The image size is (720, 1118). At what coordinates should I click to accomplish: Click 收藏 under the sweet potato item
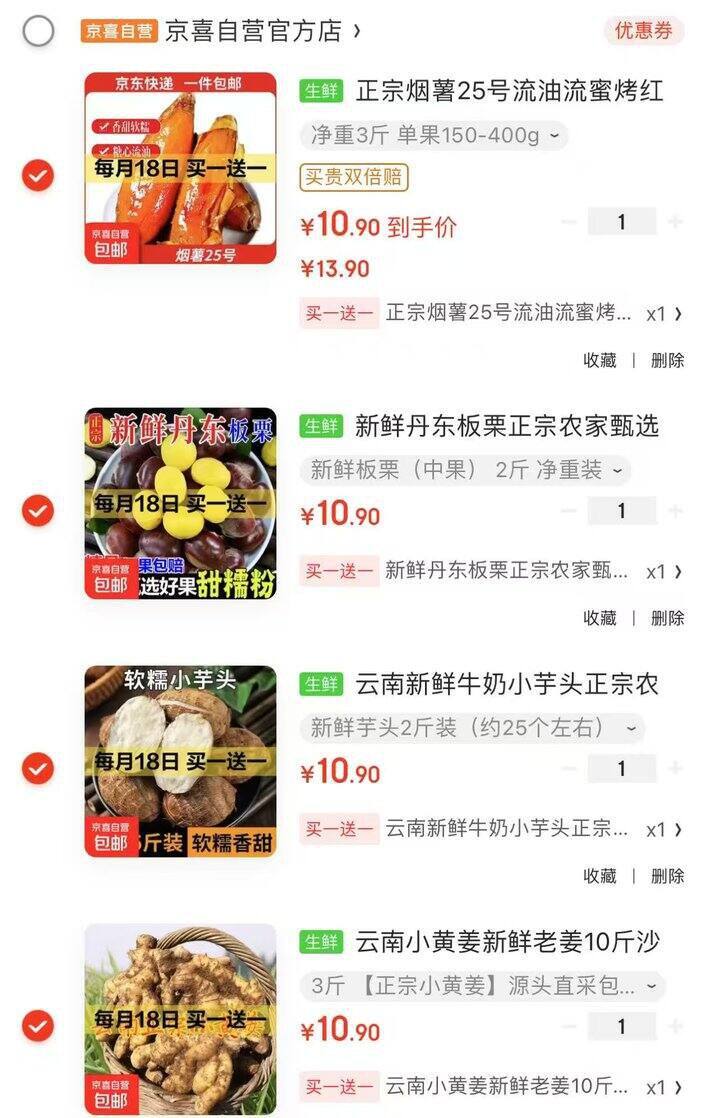click(601, 360)
